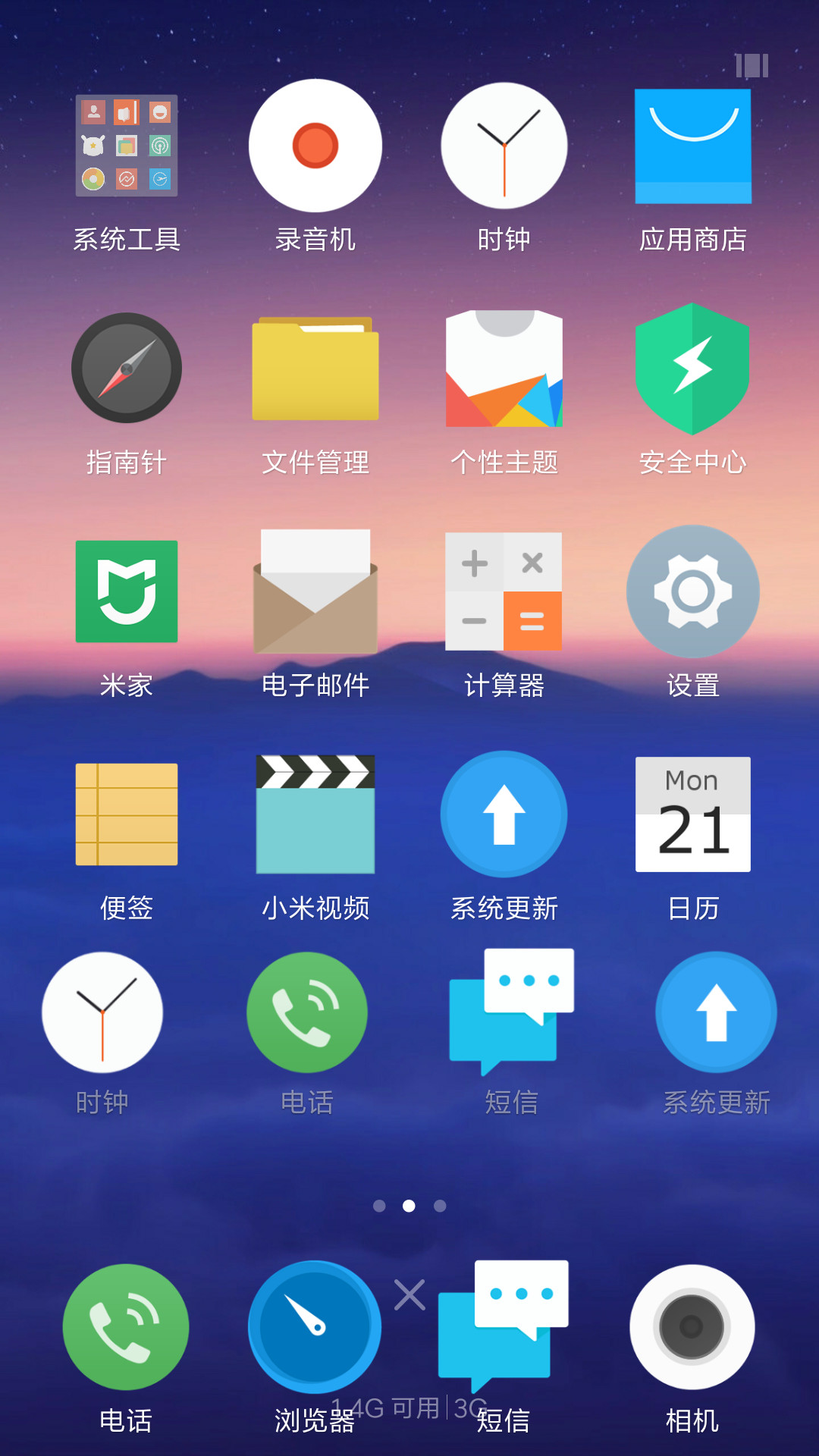Tap the X clear button above the dock

(409, 1294)
